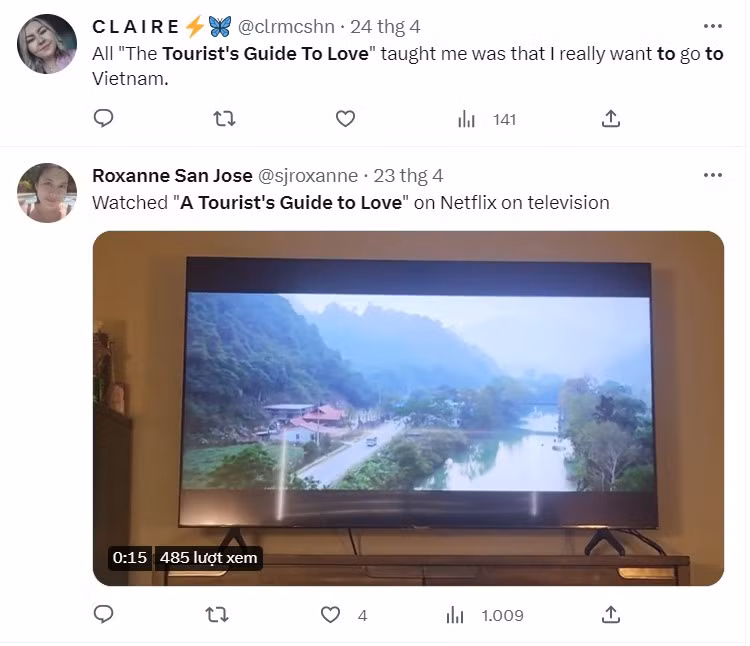750x646 pixels.
Task: Open Claire's profile picture
Action: coord(47,44)
